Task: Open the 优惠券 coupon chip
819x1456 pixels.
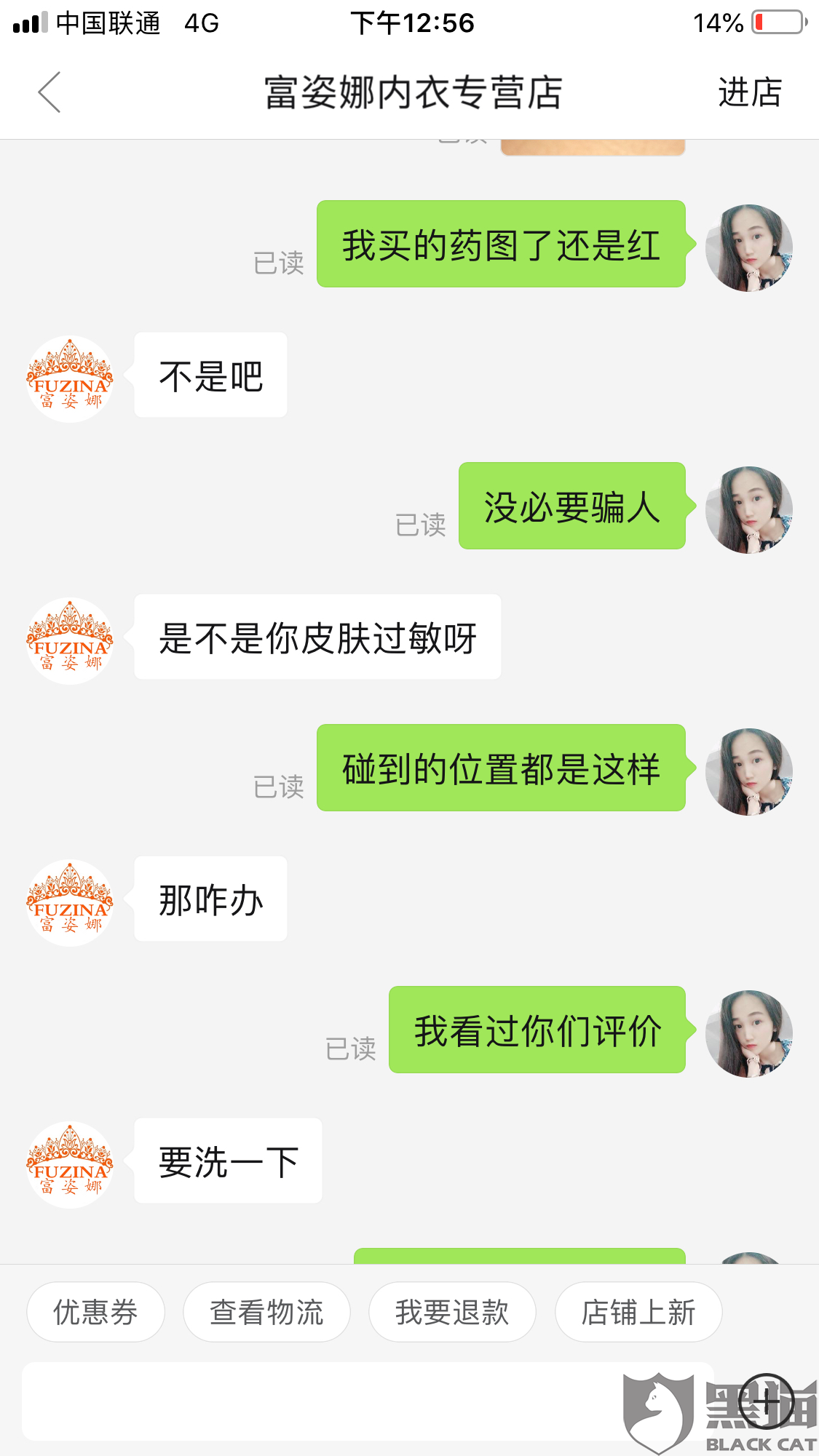Action: (95, 1312)
